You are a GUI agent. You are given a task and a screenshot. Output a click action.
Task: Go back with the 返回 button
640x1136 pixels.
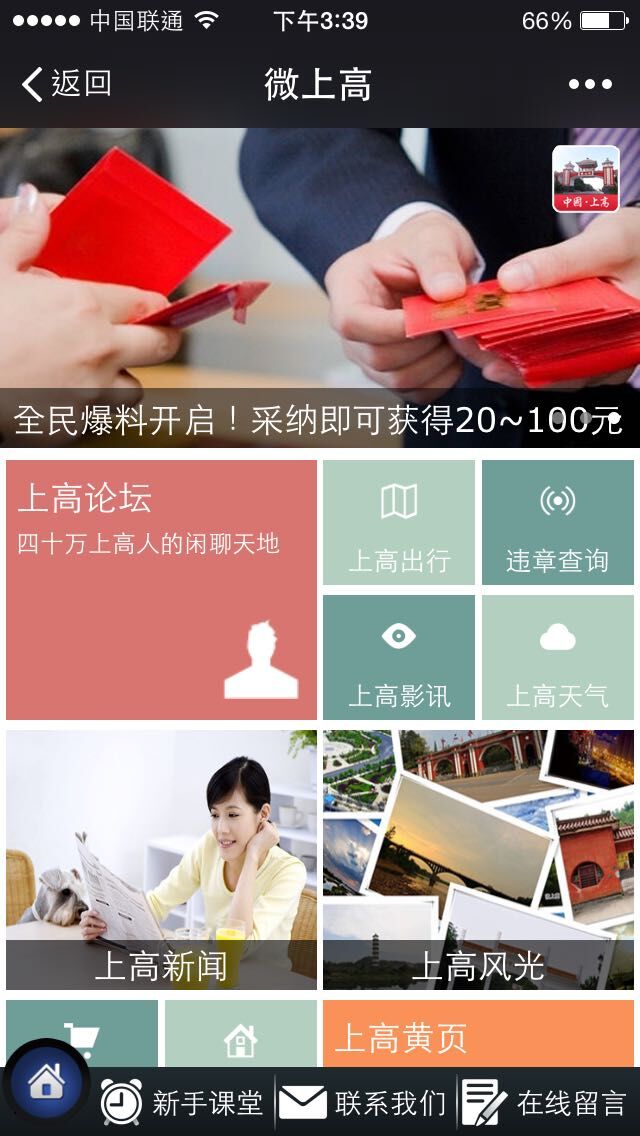tap(66, 84)
